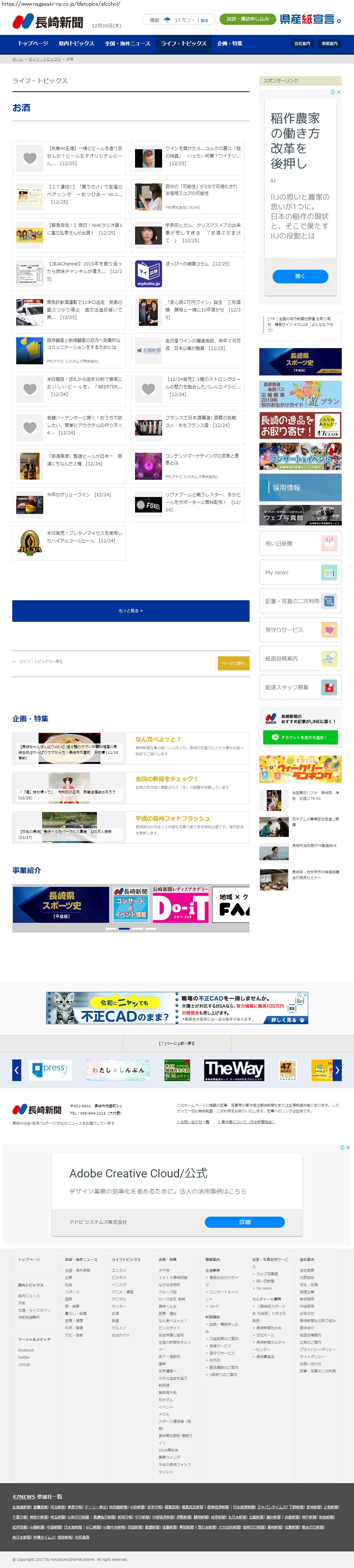354x1568 pixels.
Task: Select 企画・特集 navigation tab
Action: coord(230,44)
